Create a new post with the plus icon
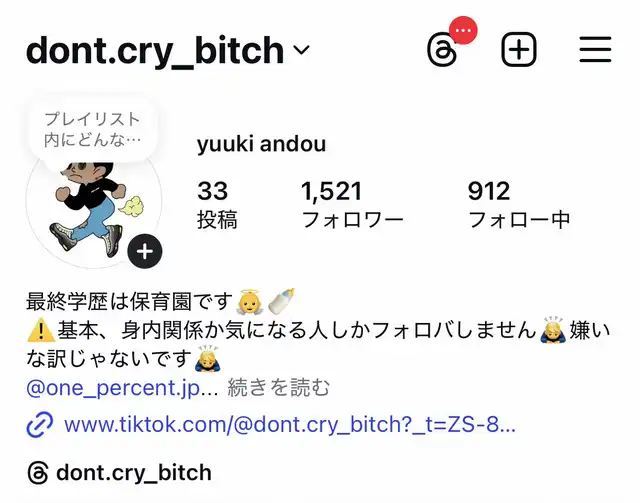 pyautogui.click(x=518, y=49)
